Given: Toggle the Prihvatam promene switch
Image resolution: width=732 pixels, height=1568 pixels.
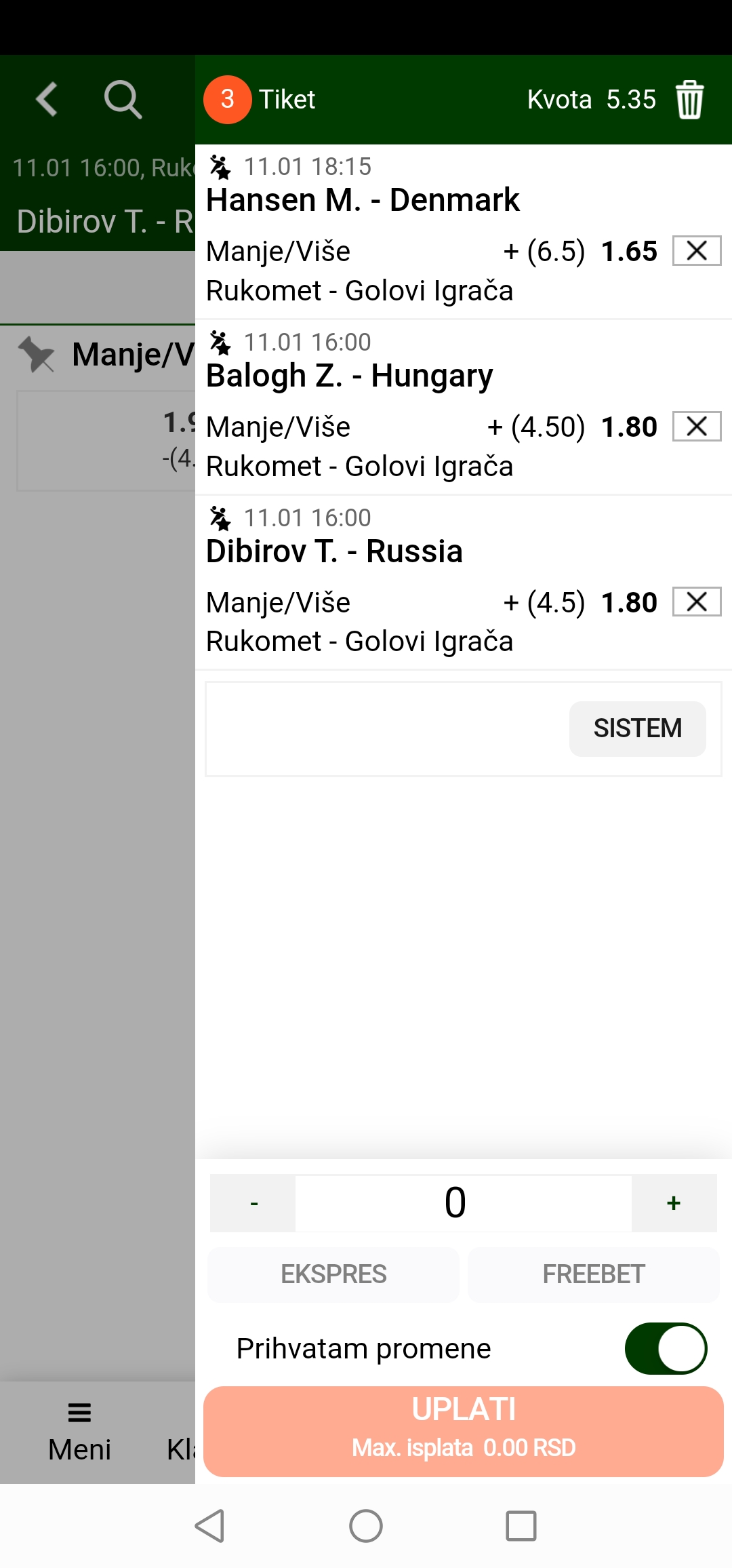Looking at the screenshot, I should tap(666, 1348).
